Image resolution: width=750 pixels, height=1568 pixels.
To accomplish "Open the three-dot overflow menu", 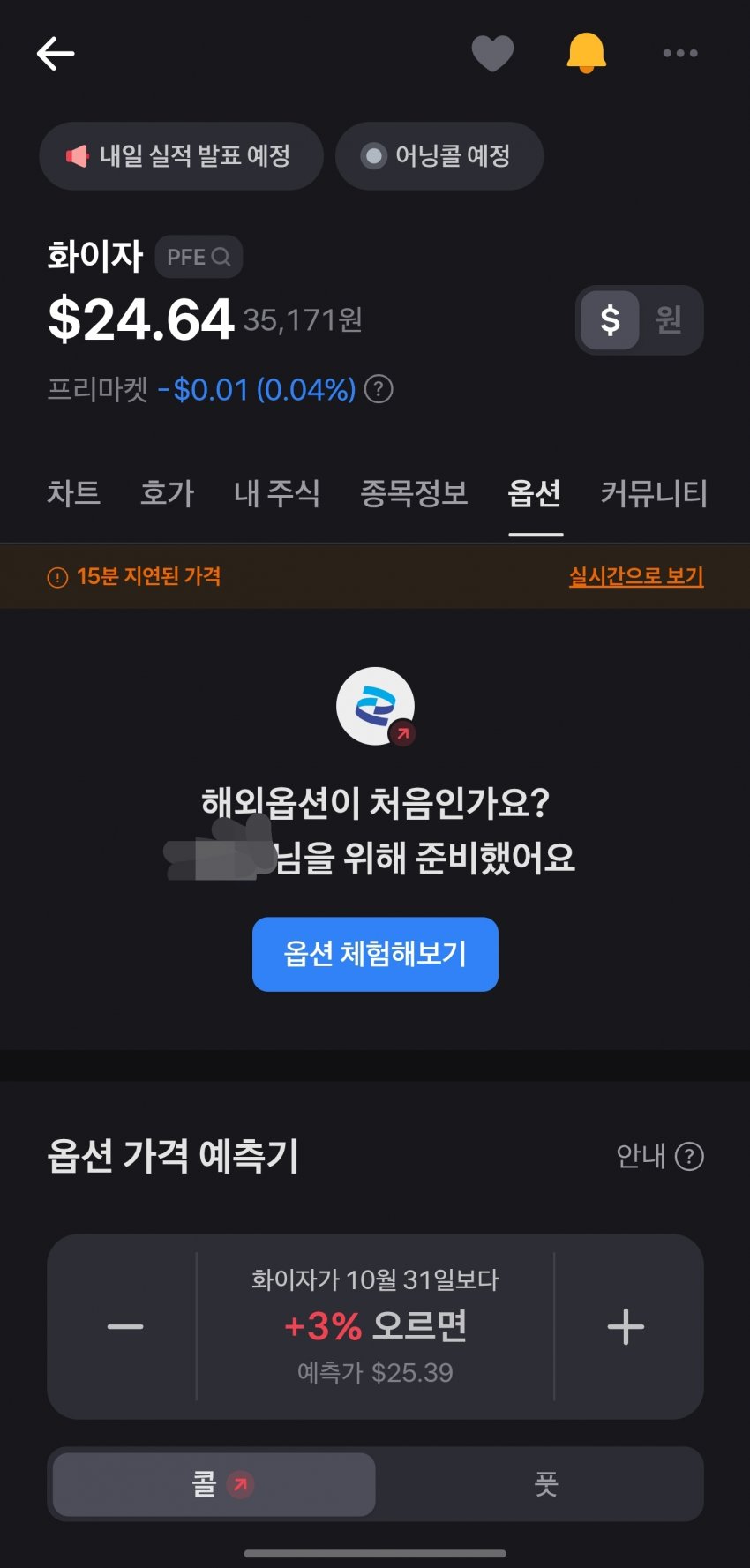I will [680, 54].
